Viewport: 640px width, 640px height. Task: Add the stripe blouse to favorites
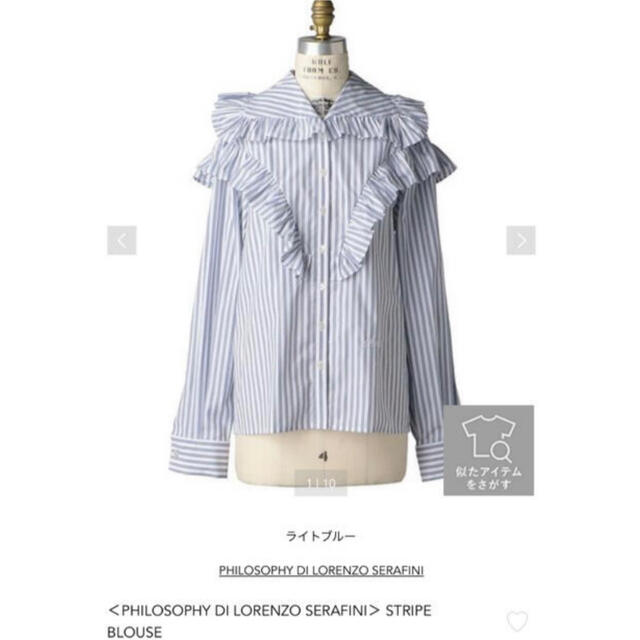point(517,621)
